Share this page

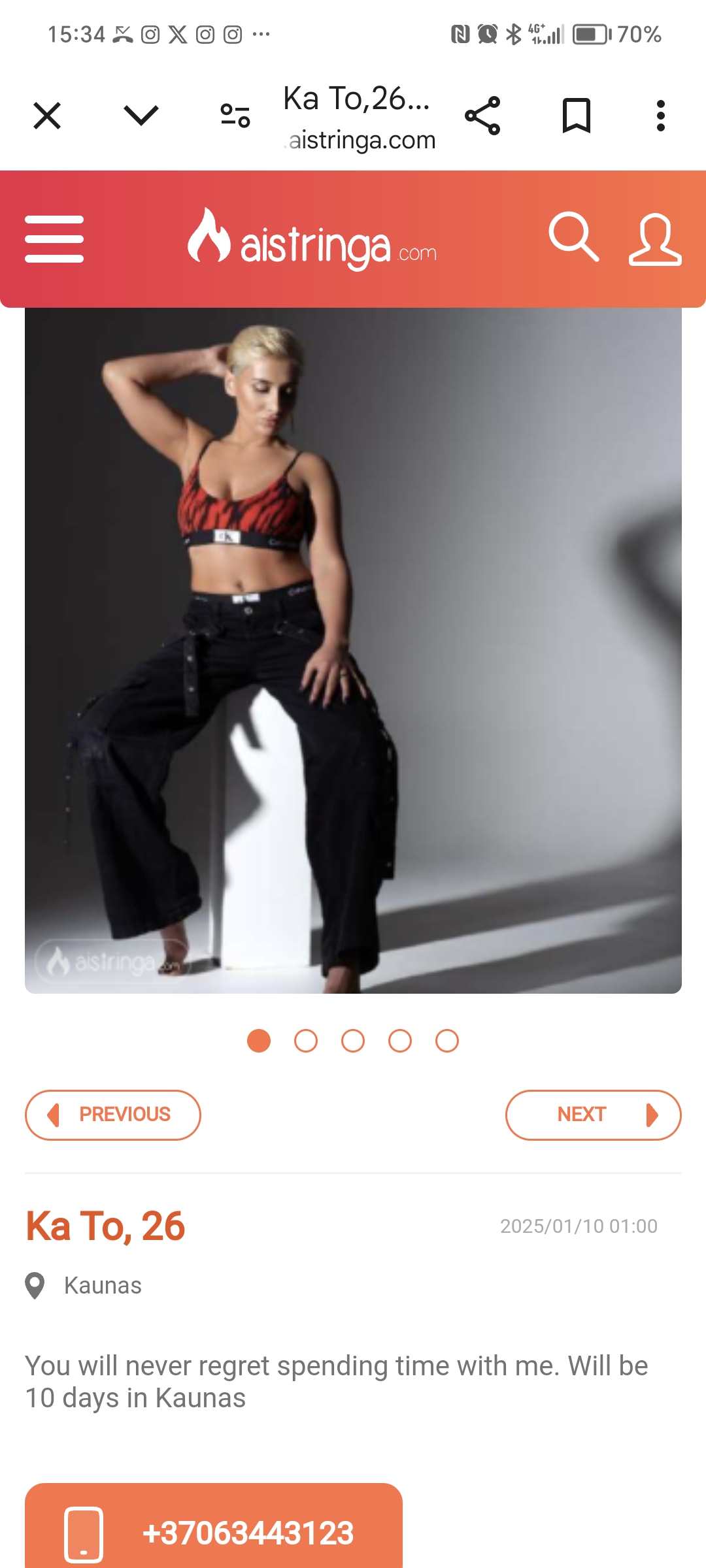482,116
